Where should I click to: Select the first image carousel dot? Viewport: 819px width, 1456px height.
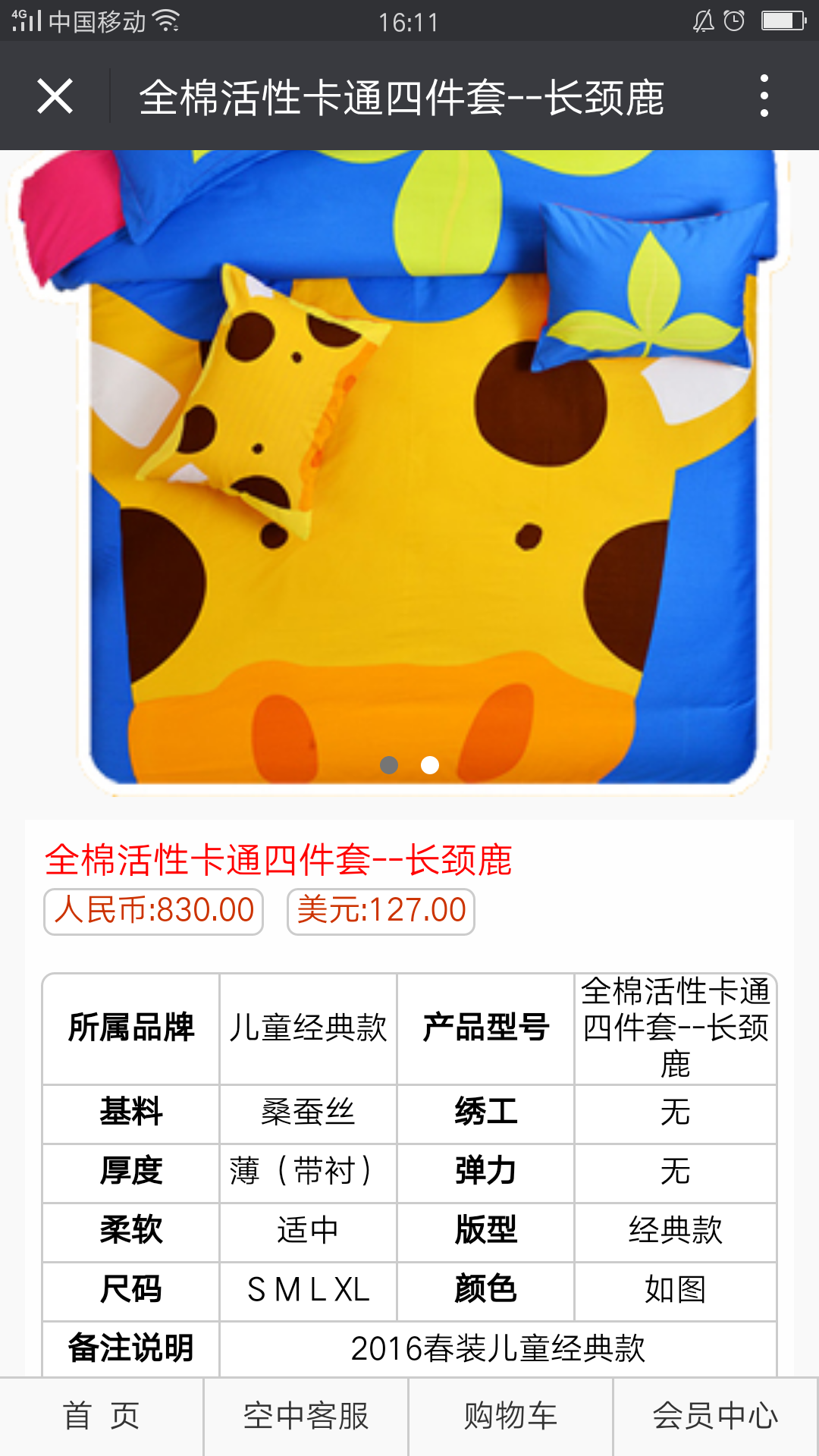tap(389, 765)
